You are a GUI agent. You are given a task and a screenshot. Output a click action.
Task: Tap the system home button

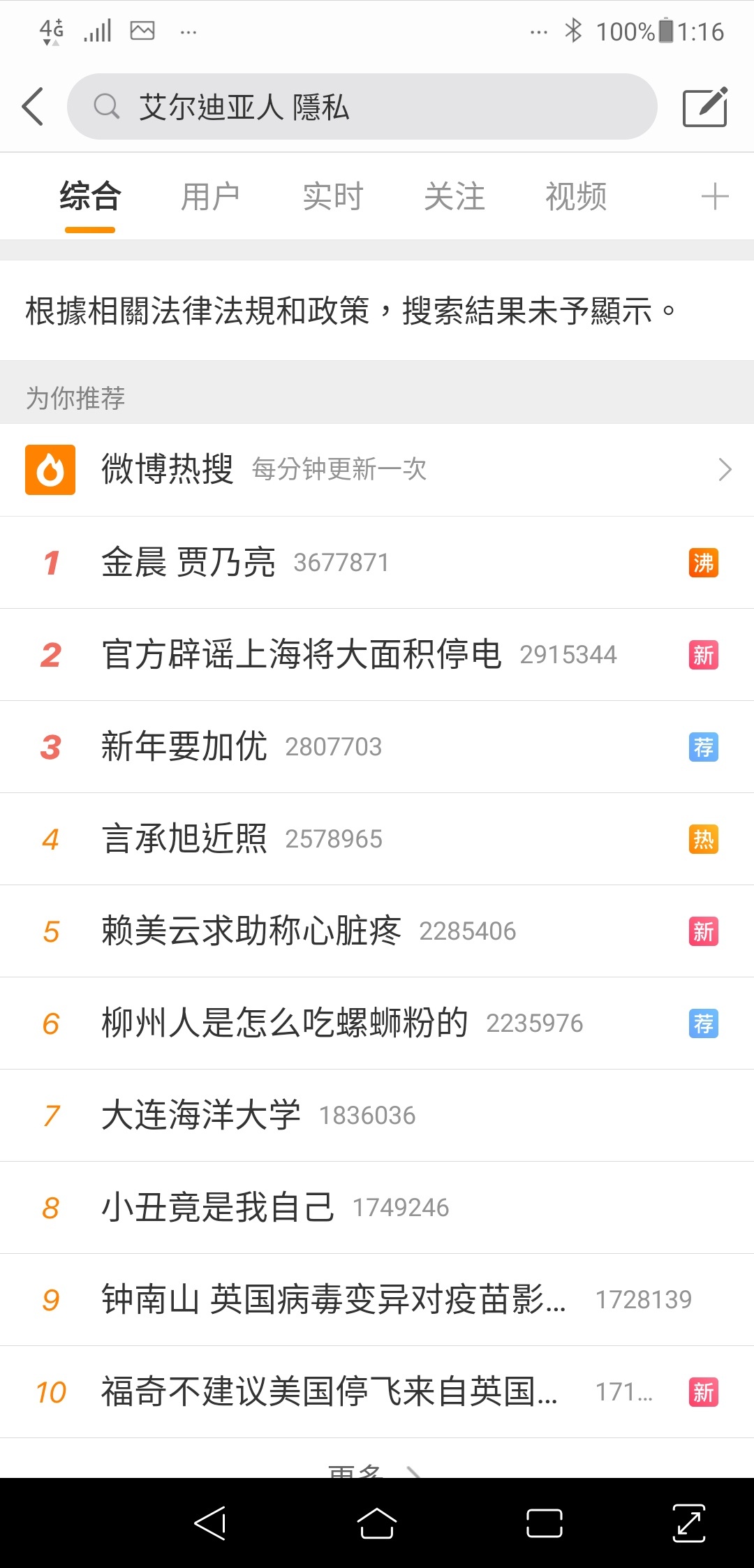[x=377, y=1523]
